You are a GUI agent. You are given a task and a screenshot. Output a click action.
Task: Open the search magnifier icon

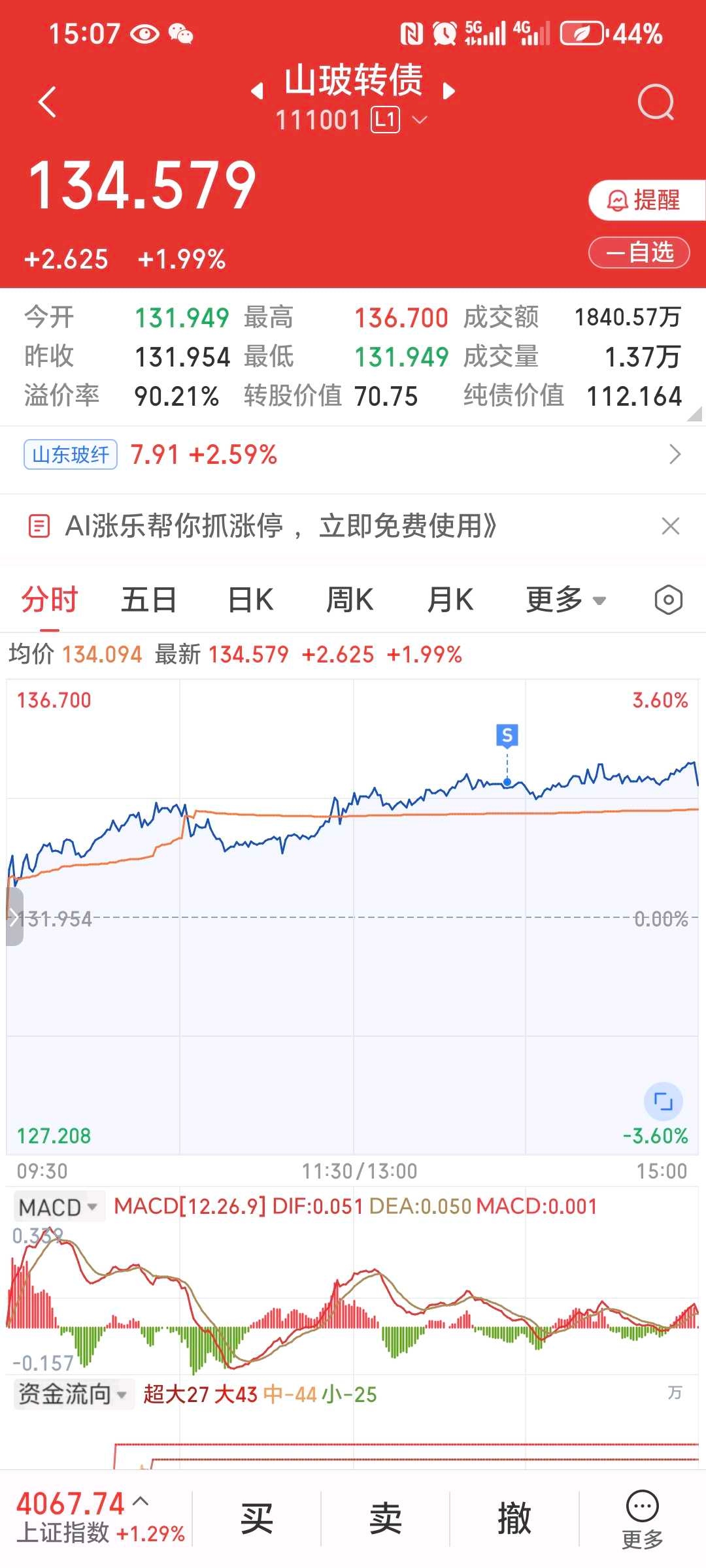(655, 103)
